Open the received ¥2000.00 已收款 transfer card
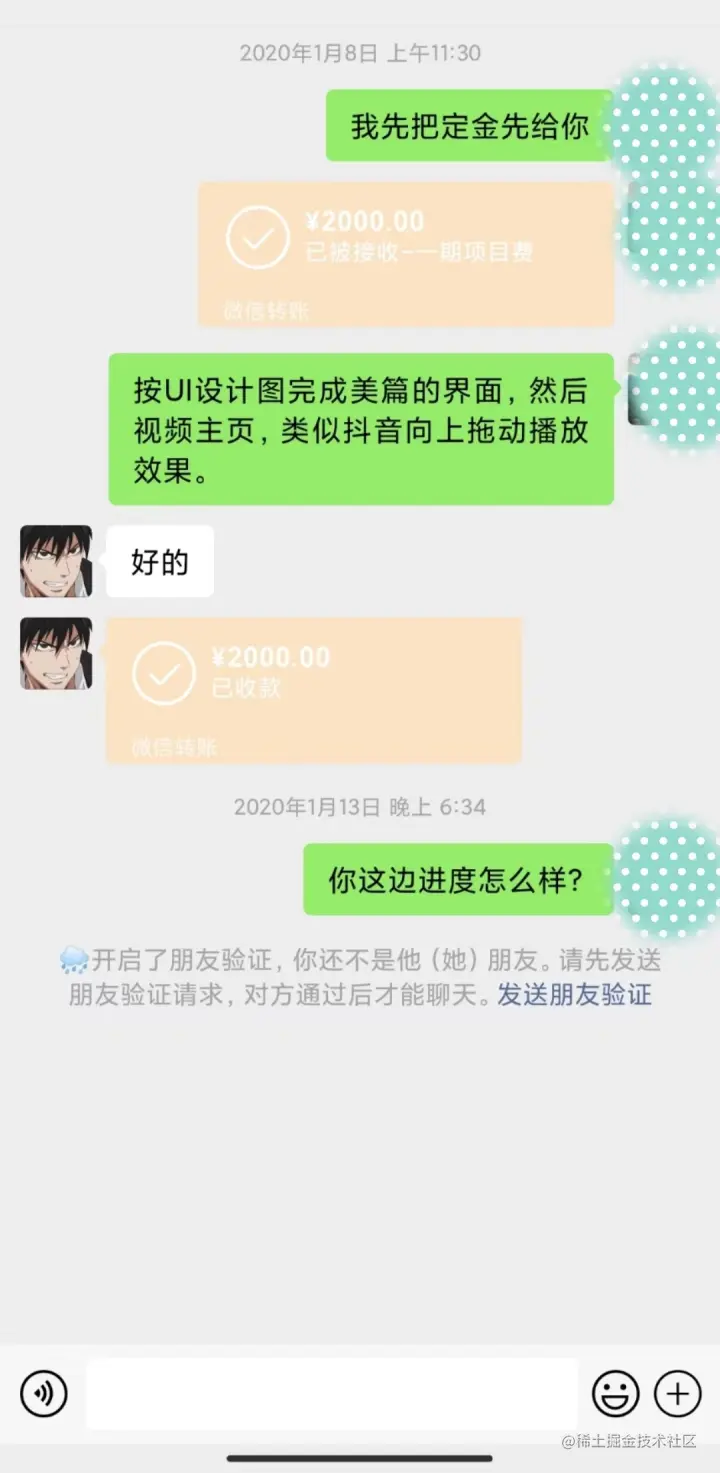The image size is (720, 1473). (313, 689)
